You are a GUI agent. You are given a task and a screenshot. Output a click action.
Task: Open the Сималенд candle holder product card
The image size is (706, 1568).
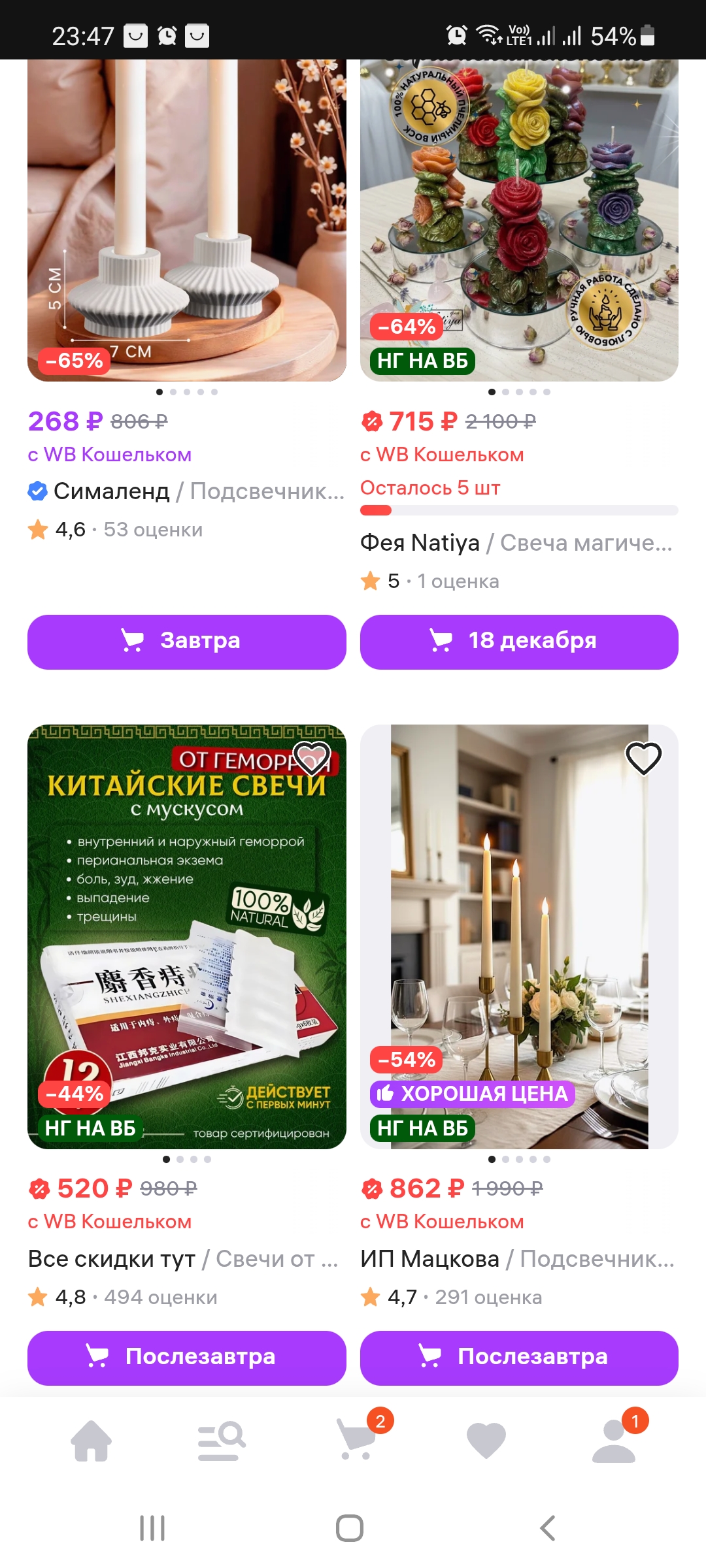[x=186, y=222]
